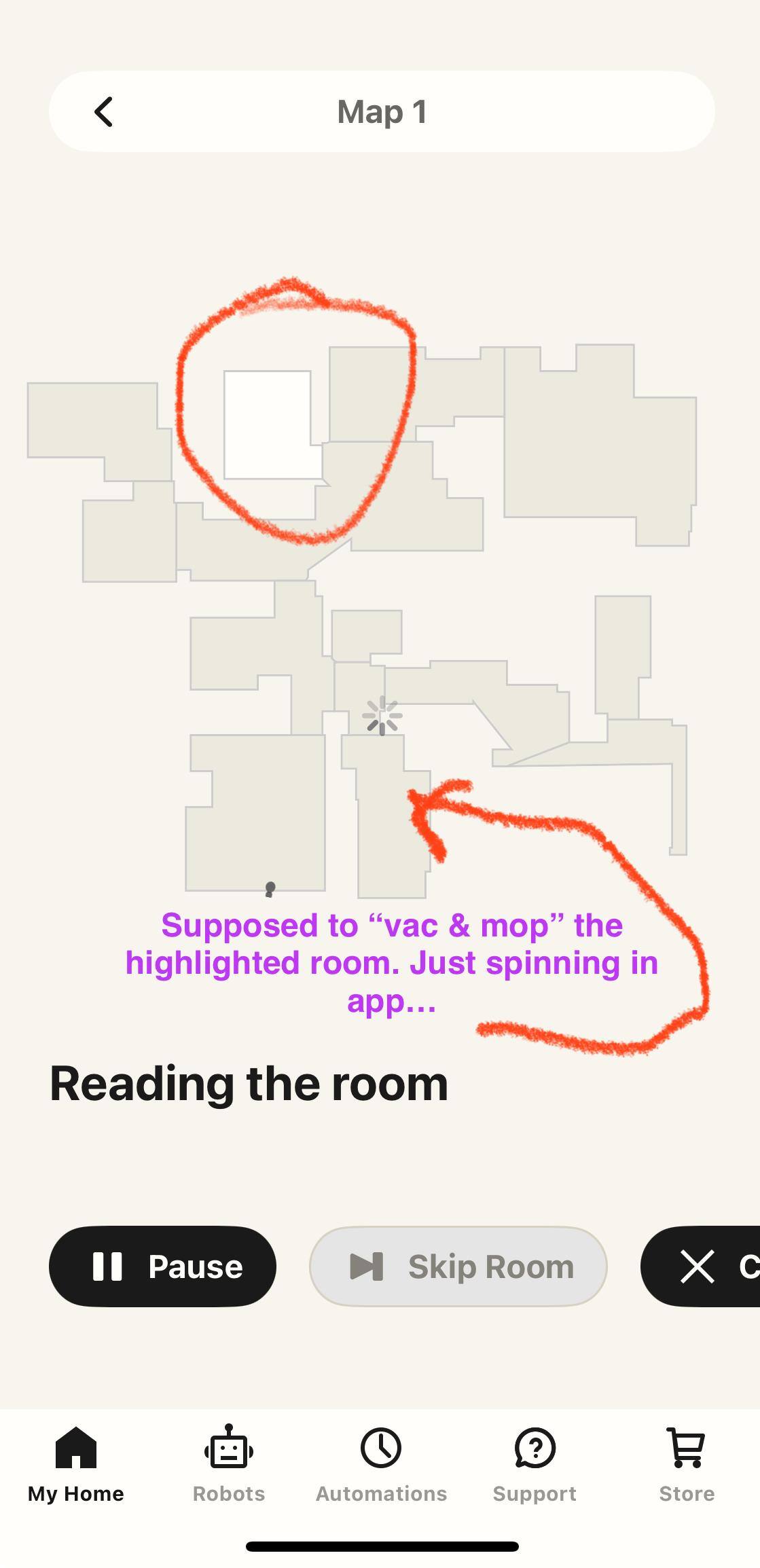Go back from Map 1

(103, 112)
